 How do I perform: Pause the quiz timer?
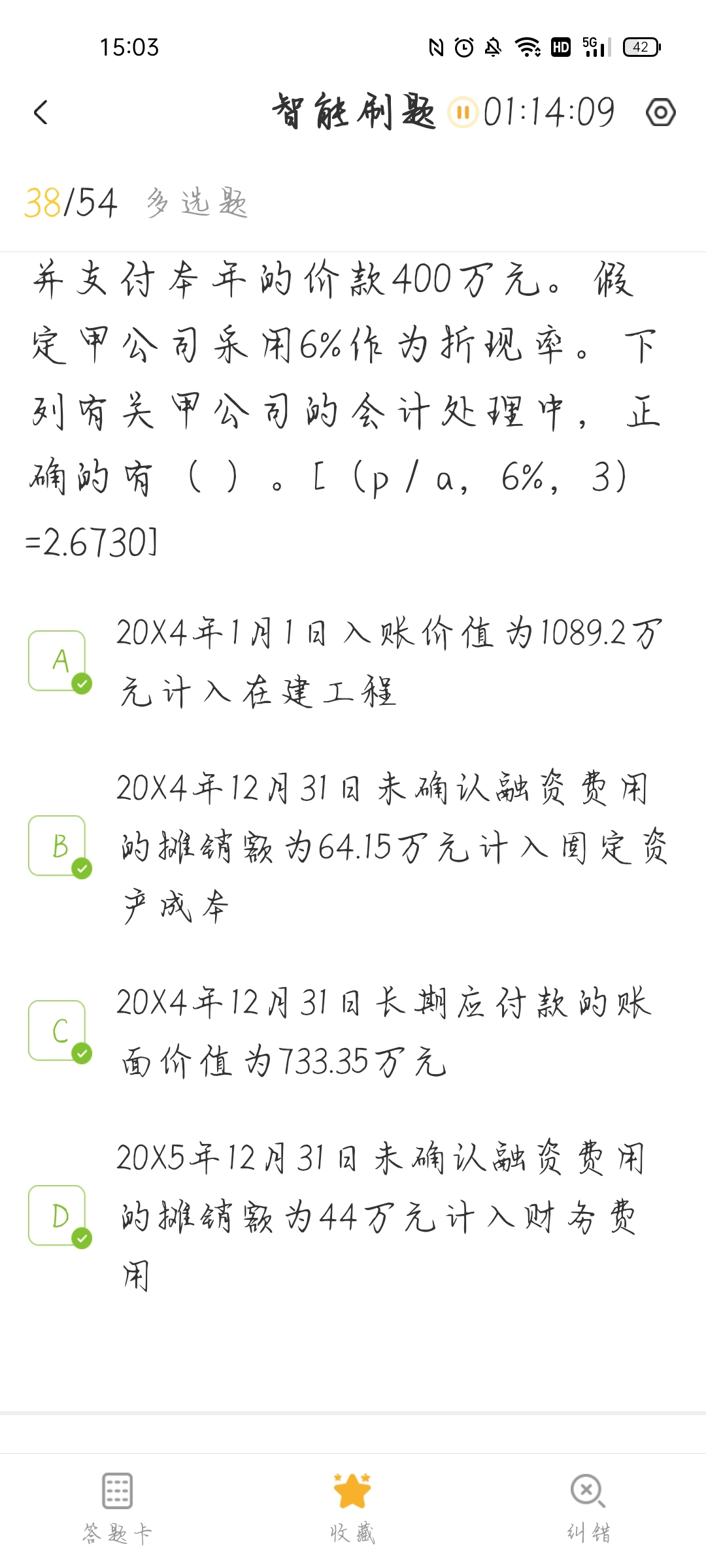[x=463, y=112]
